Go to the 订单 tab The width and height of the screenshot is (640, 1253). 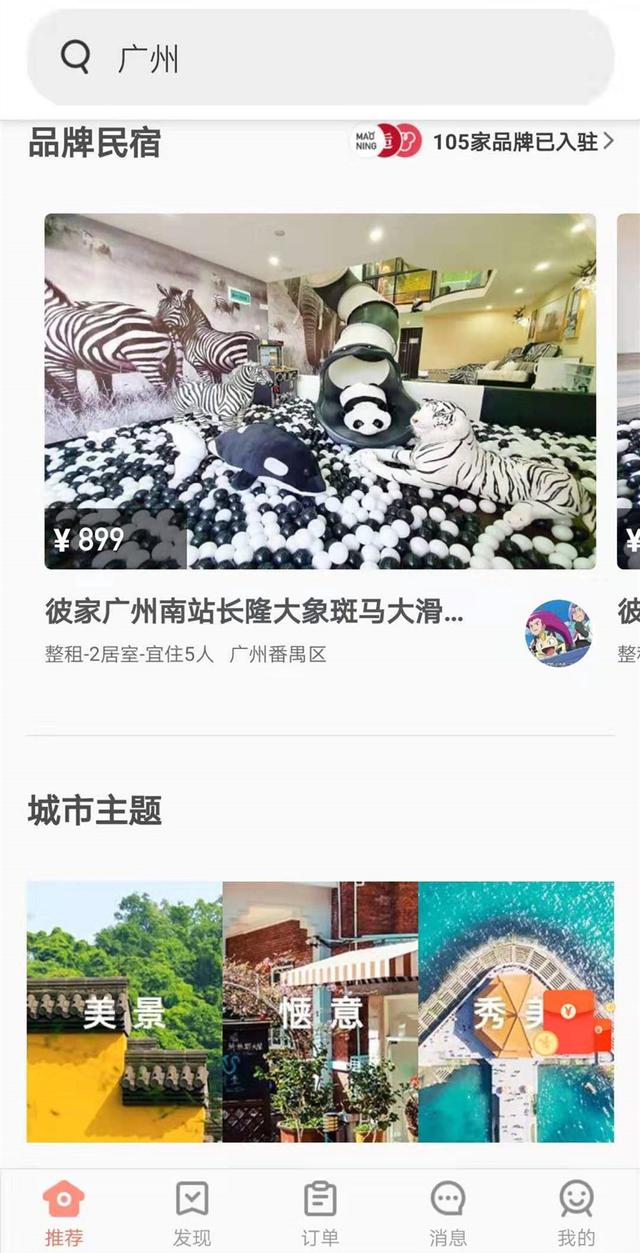click(x=320, y=1212)
